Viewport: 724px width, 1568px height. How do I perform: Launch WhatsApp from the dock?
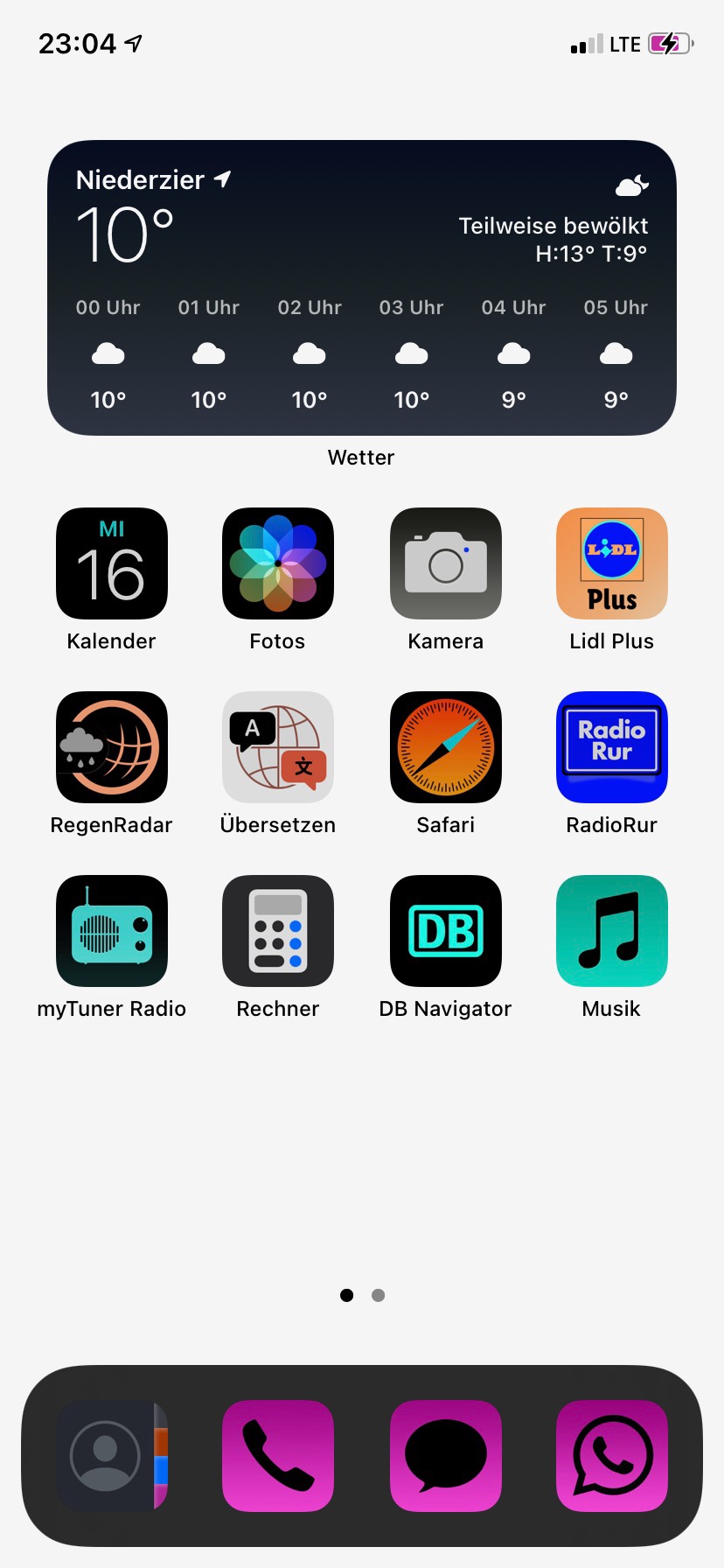611,1456
